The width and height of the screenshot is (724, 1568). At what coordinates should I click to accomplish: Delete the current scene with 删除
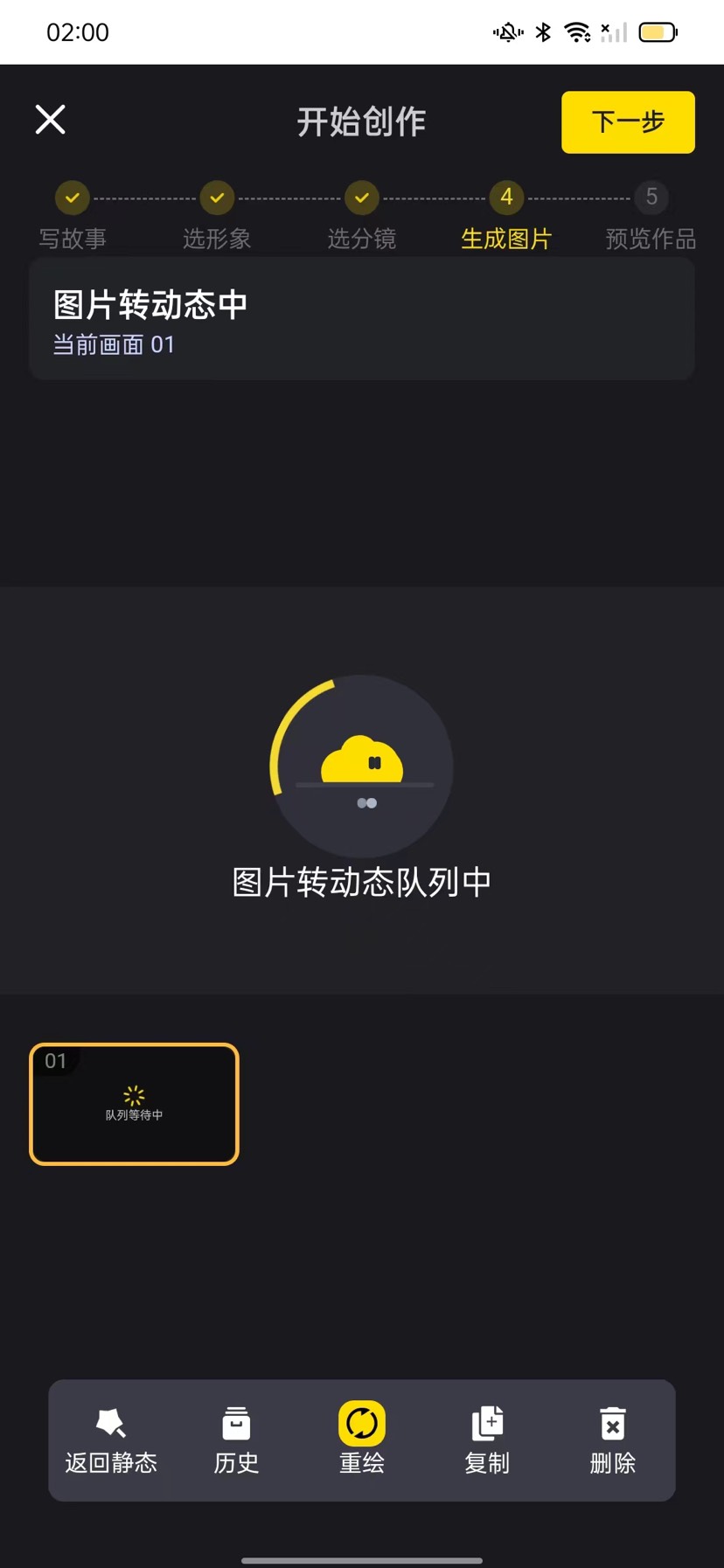pos(612,1440)
